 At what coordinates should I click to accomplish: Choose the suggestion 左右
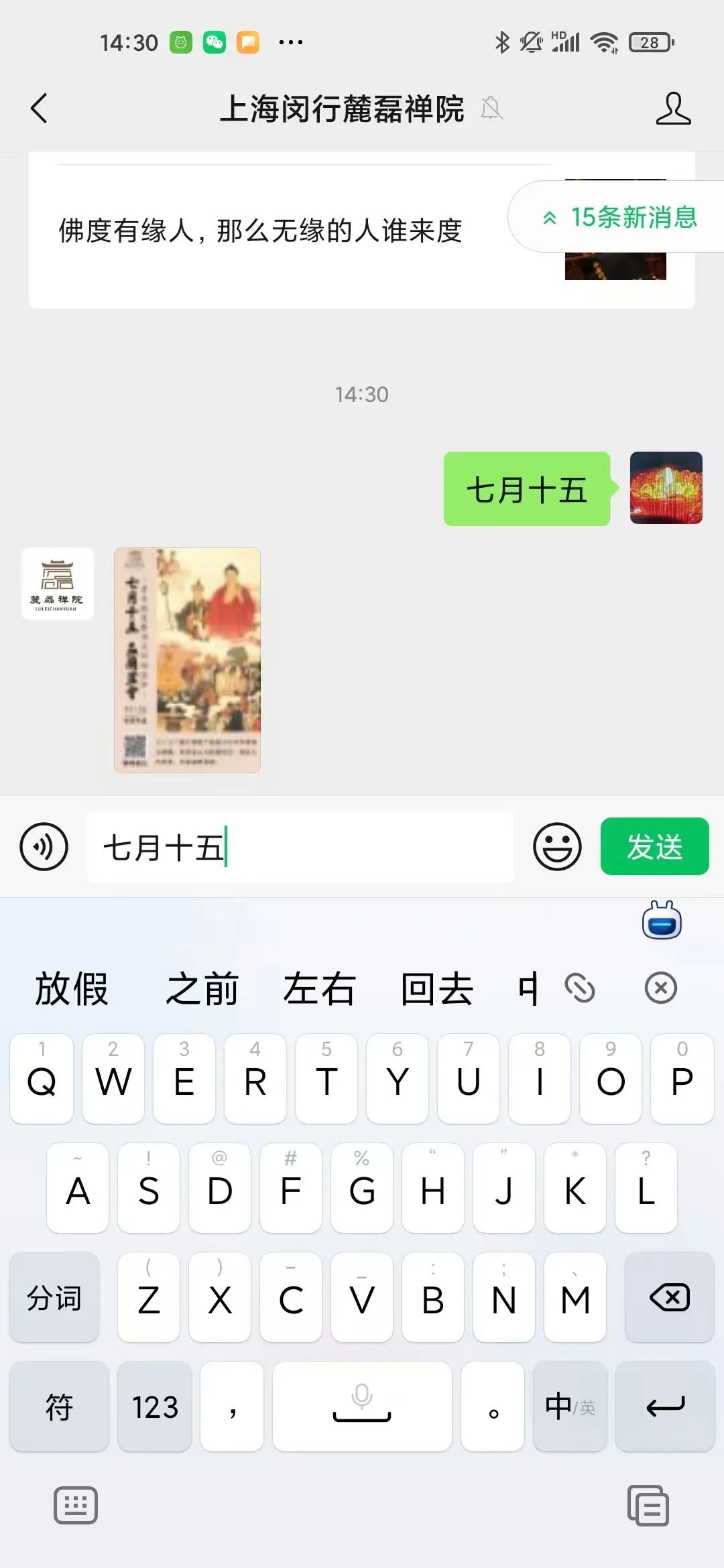pyautogui.click(x=319, y=988)
